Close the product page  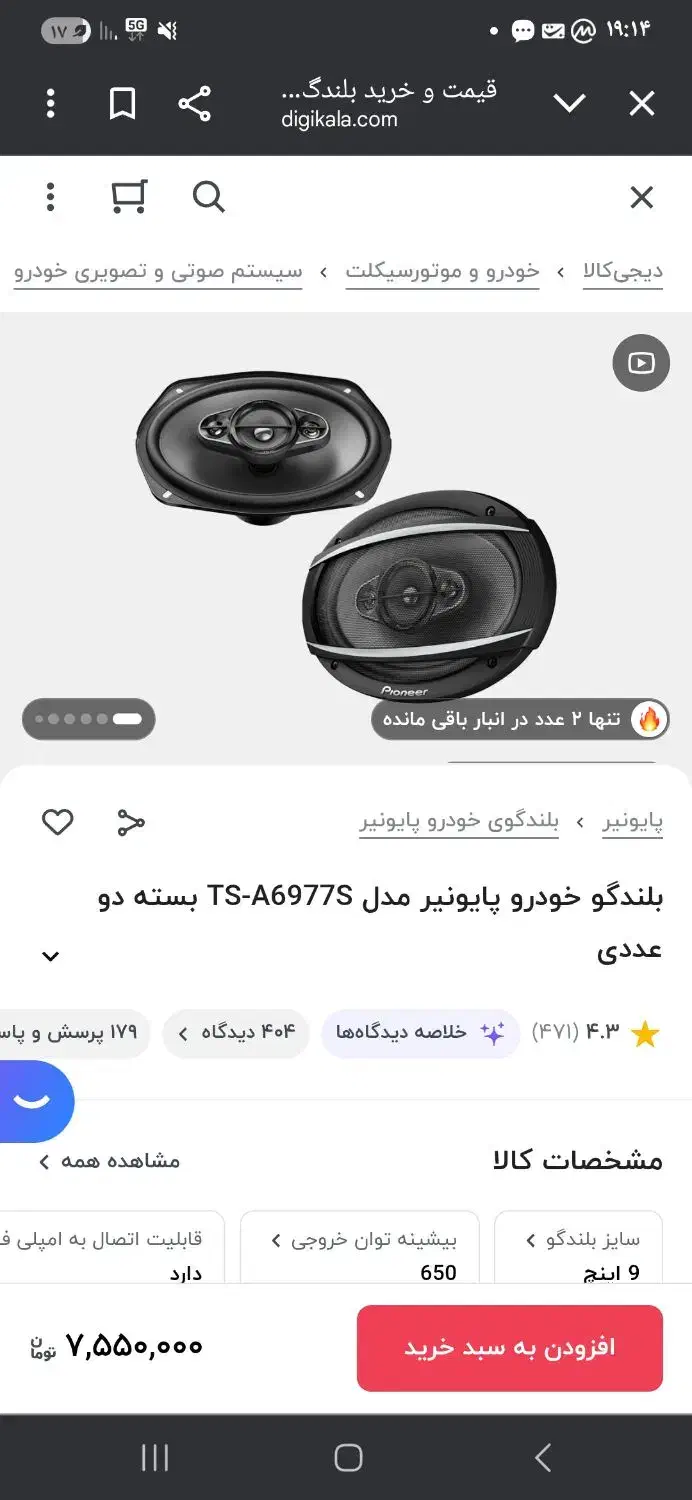click(641, 197)
